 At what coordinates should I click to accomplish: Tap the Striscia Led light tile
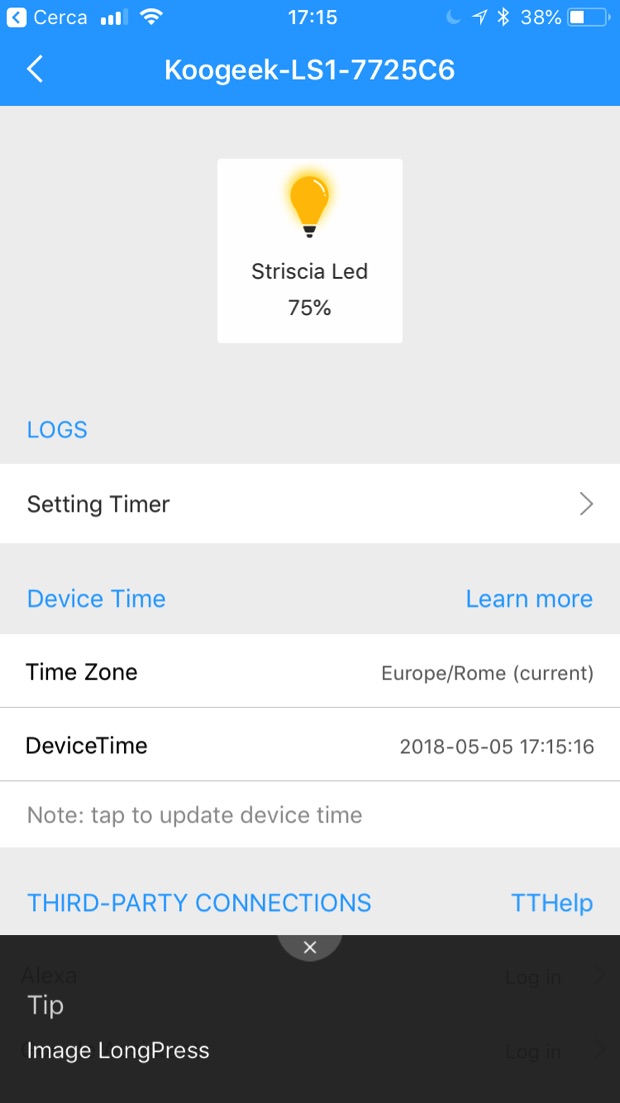pos(310,251)
